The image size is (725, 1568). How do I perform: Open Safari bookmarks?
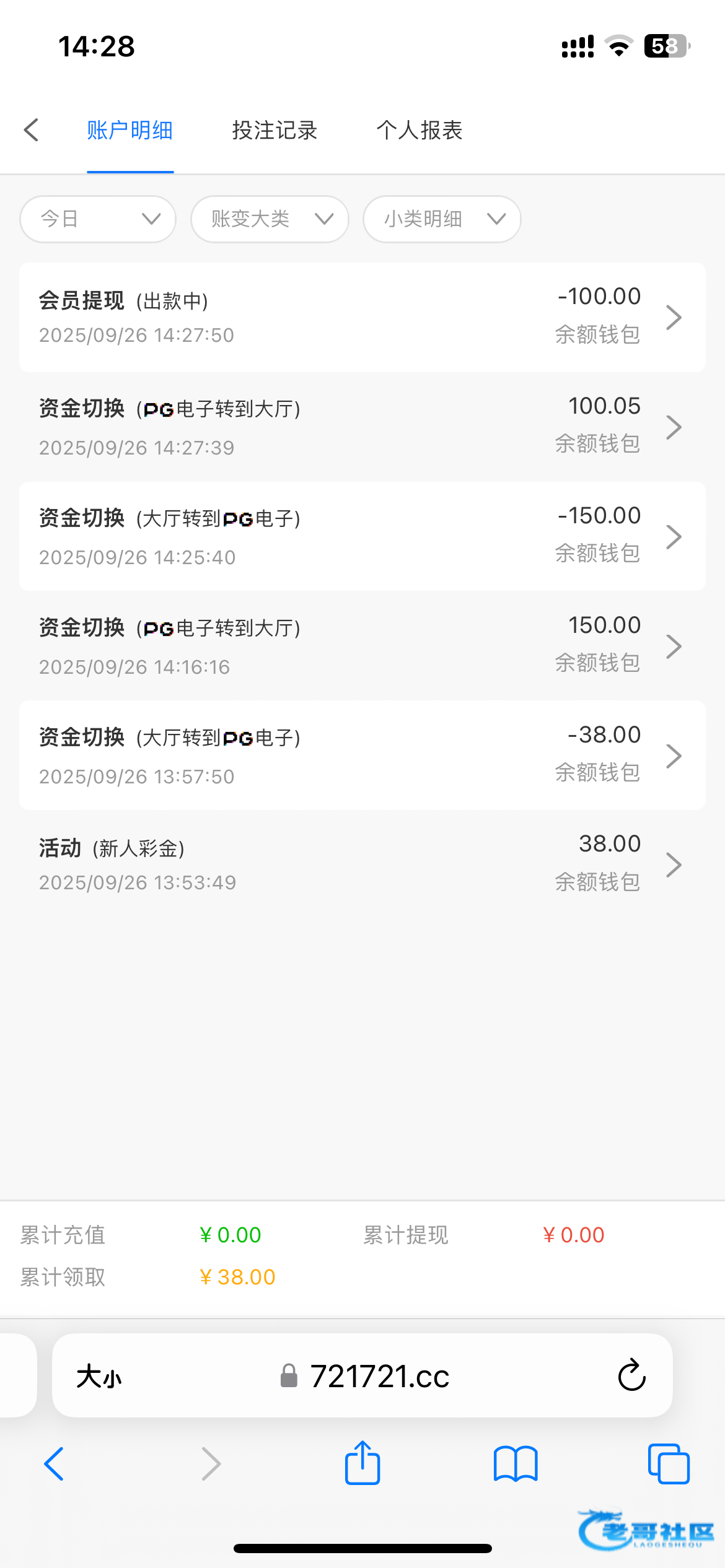(x=516, y=1464)
